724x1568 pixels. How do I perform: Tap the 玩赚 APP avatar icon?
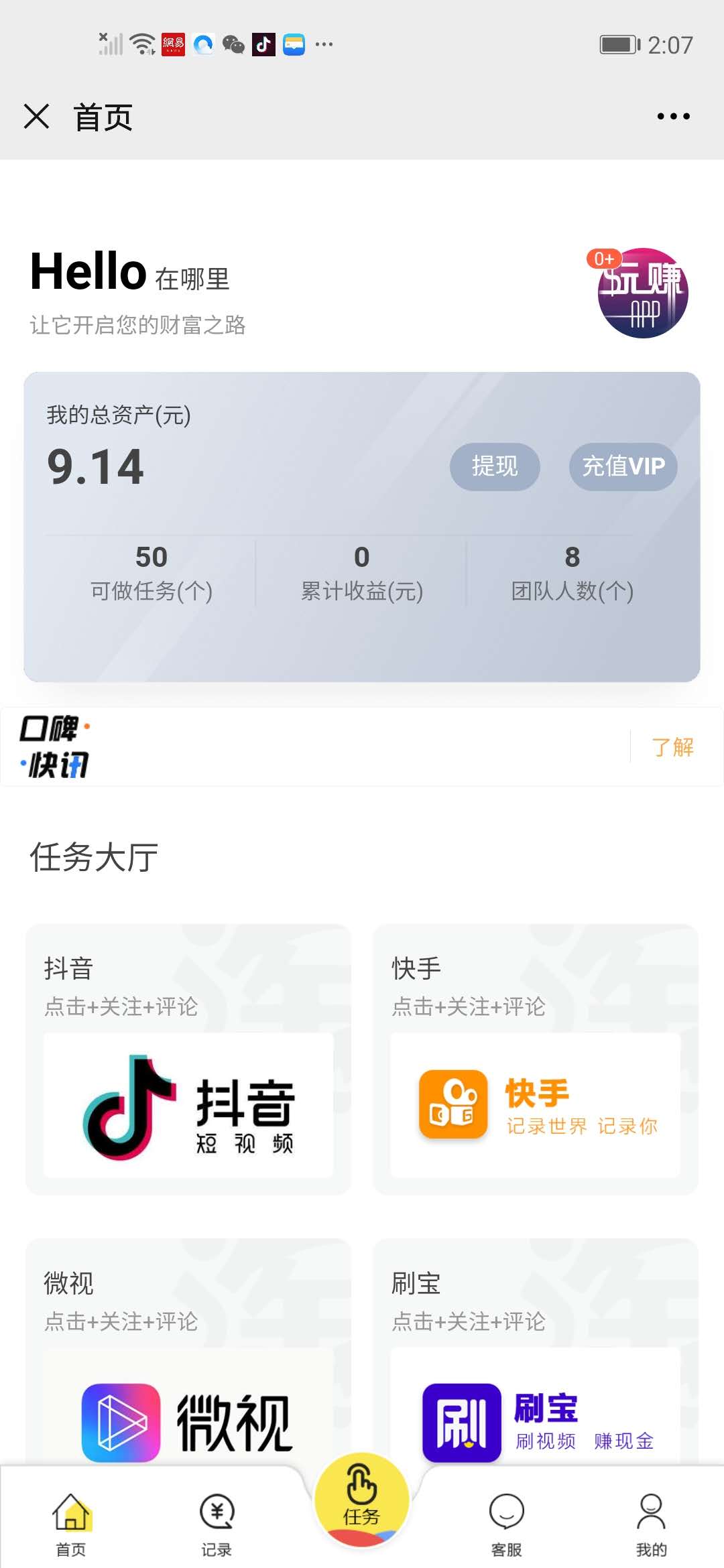coord(642,293)
